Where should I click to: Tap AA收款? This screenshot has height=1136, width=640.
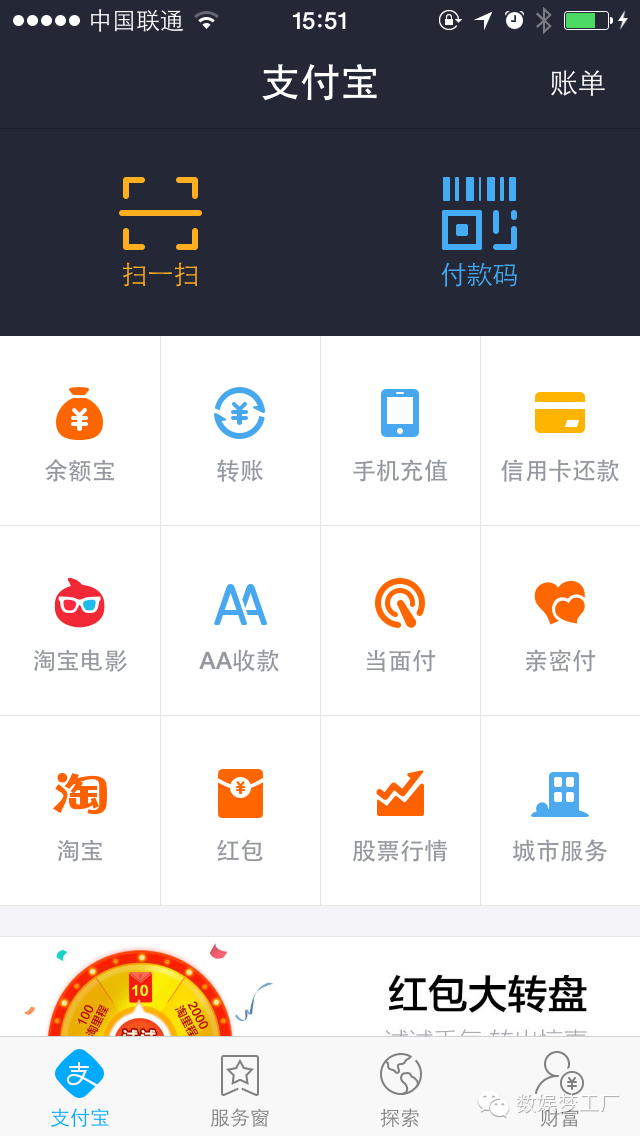click(x=240, y=622)
